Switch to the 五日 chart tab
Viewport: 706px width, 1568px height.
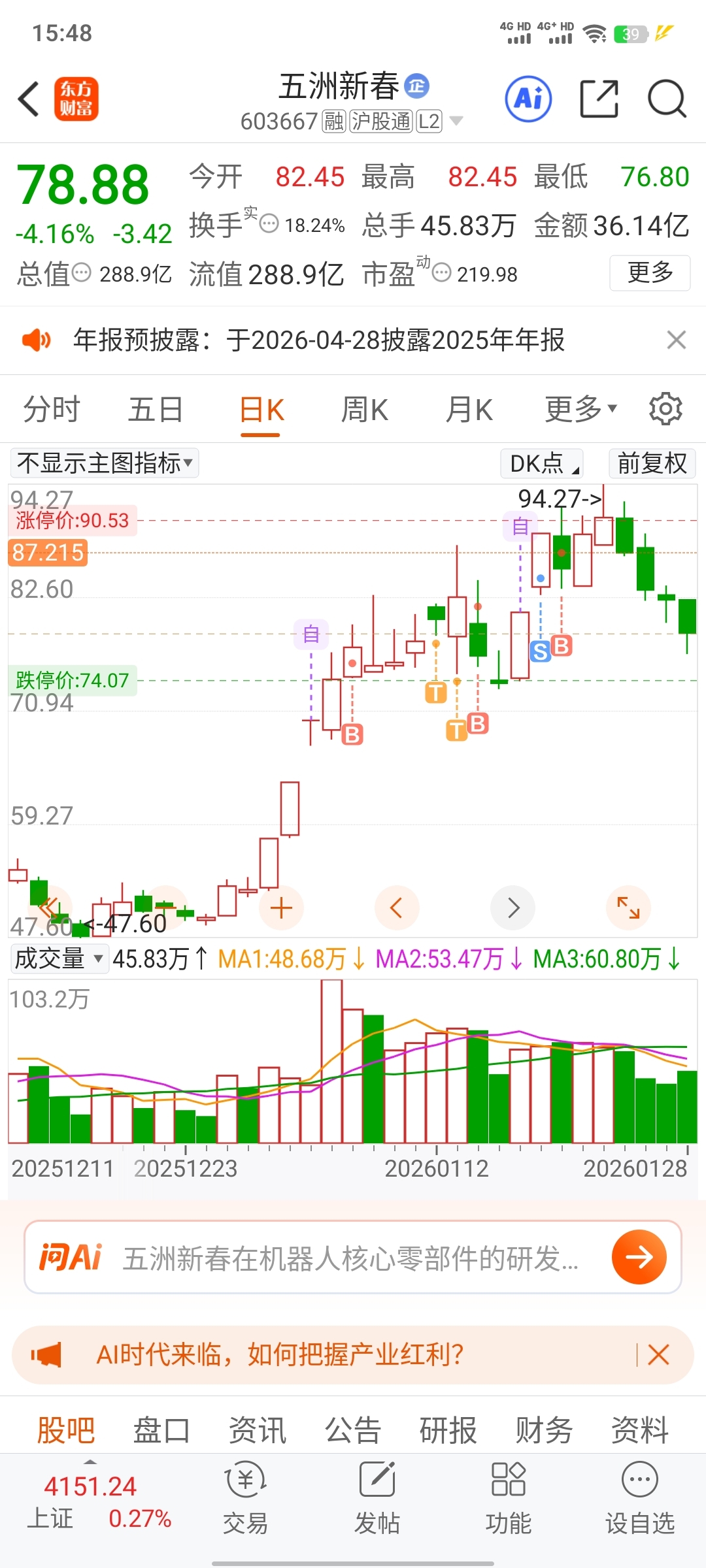click(x=155, y=410)
